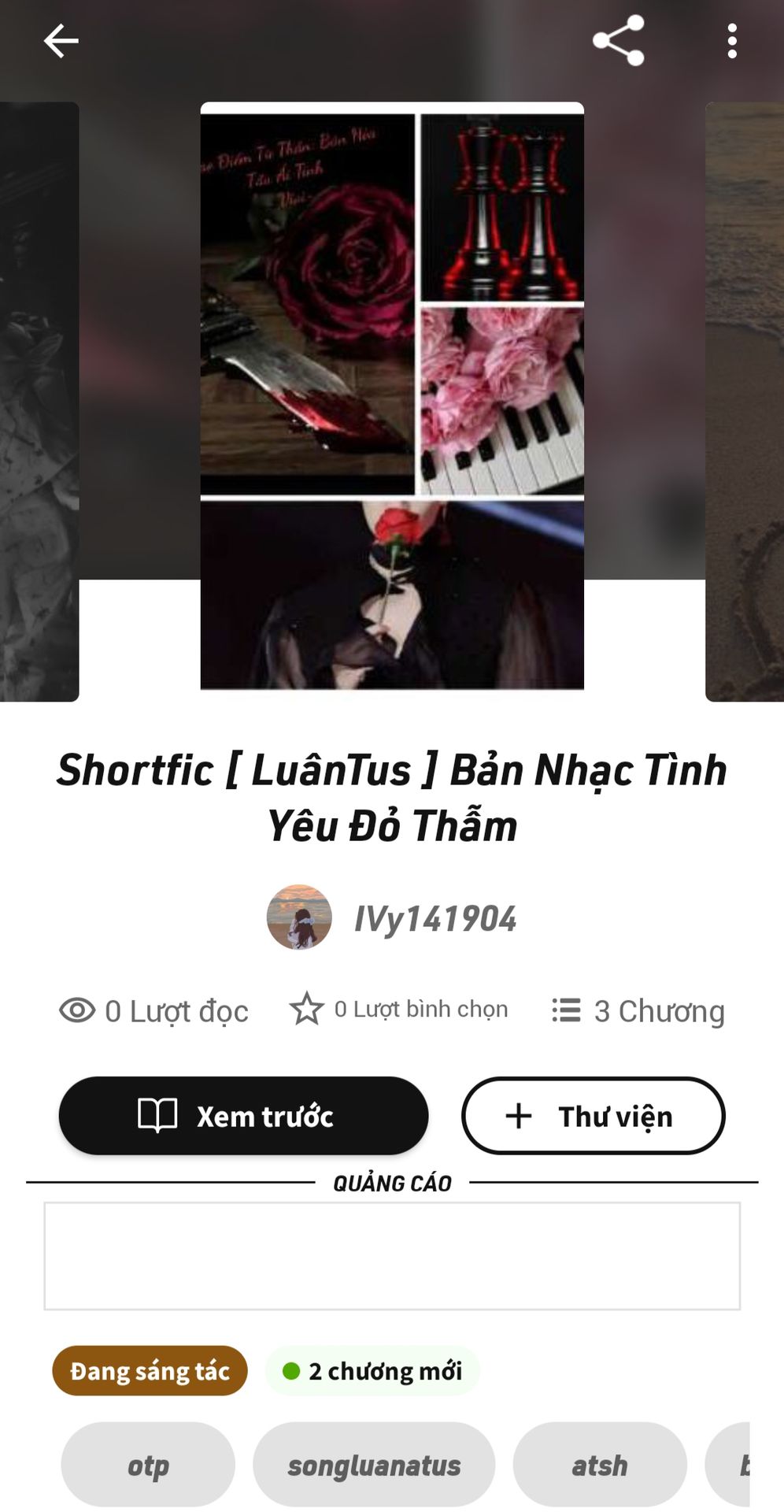The height and width of the screenshot is (1512, 784).
Task: Open the 3 Chương chapter list
Action: pyautogui.click(x=638, y=1010)
